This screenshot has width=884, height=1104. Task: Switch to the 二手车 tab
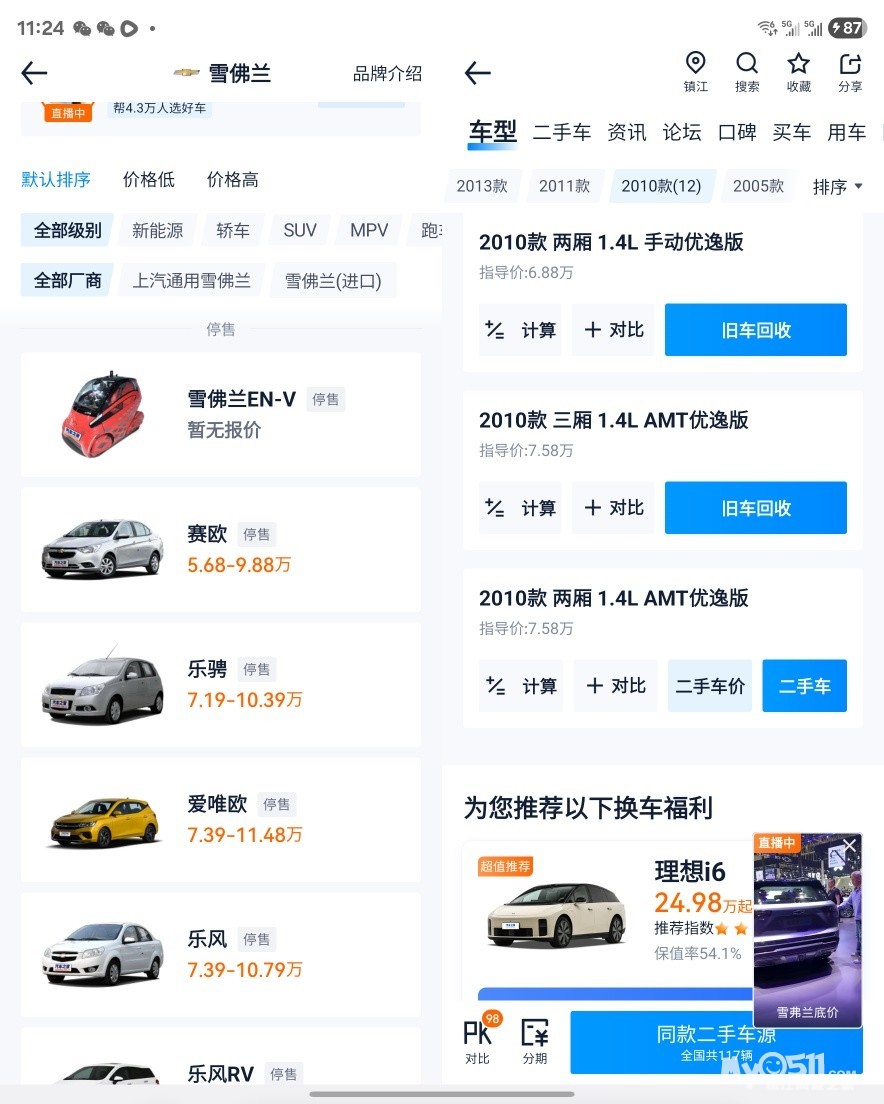pos(562,132)
